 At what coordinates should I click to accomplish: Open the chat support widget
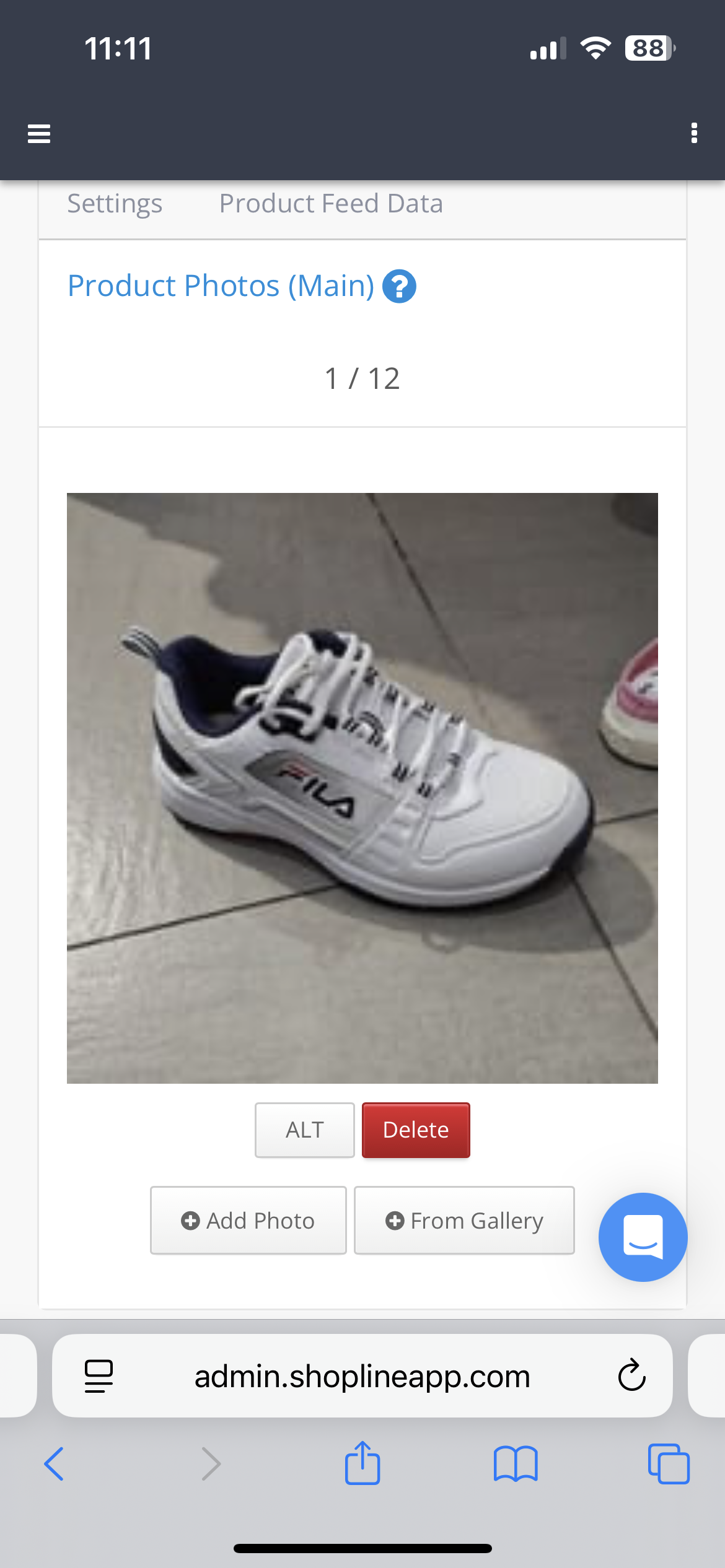643,1237
